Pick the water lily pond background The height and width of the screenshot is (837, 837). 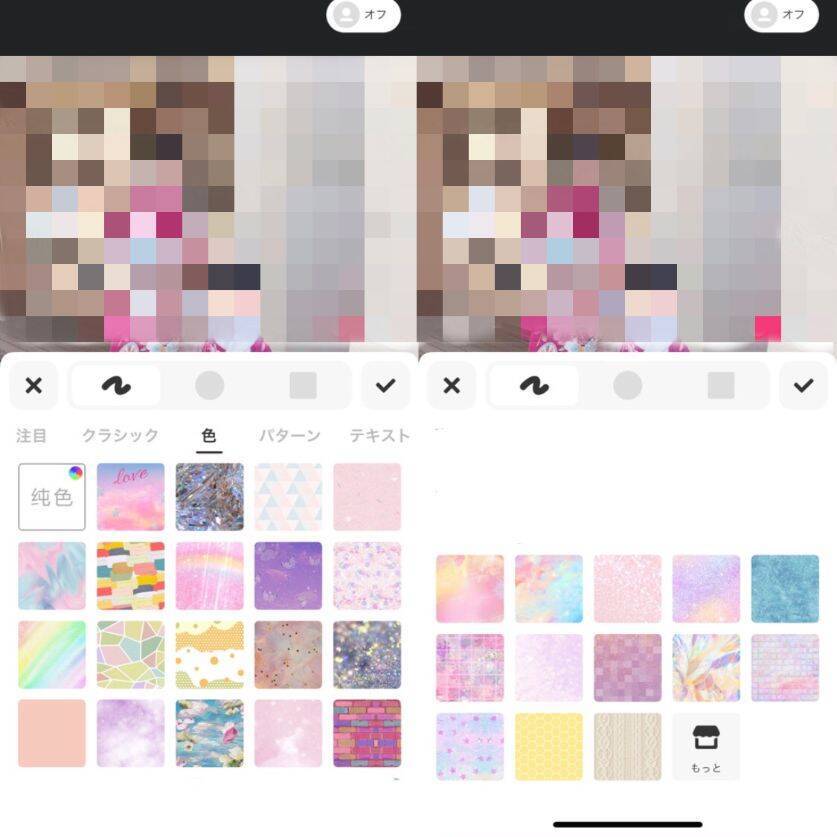pyautogui.click(x=209, y=733)
